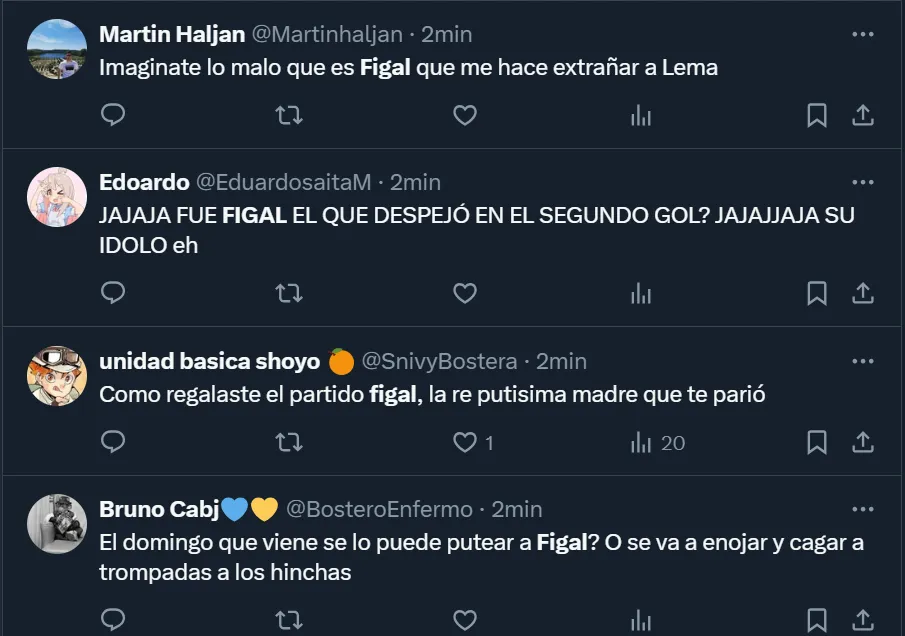The image size is (905, 636).
Task: Reply to unidad basica shoyo's tweet
Action: point(114,442)
